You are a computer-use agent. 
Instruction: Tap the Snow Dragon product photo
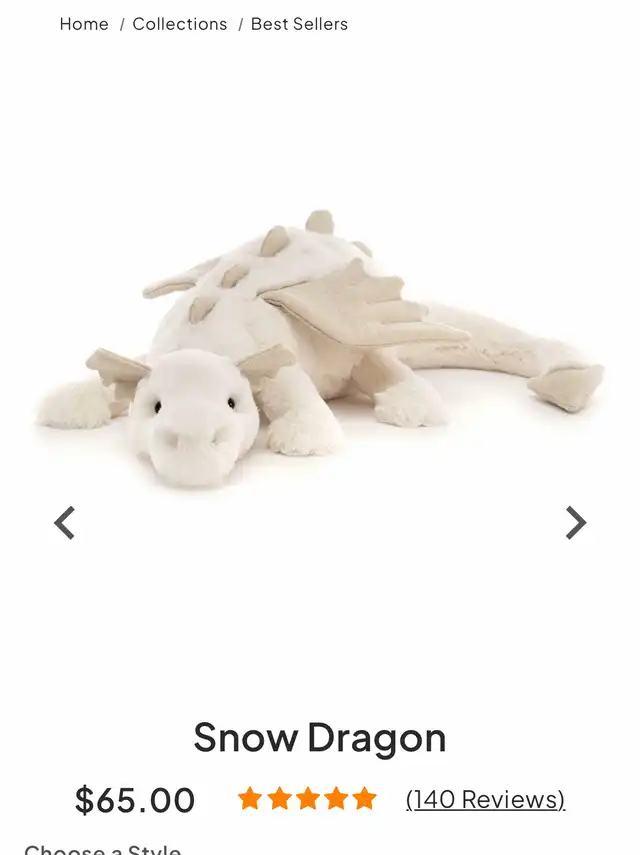point(320,350)
